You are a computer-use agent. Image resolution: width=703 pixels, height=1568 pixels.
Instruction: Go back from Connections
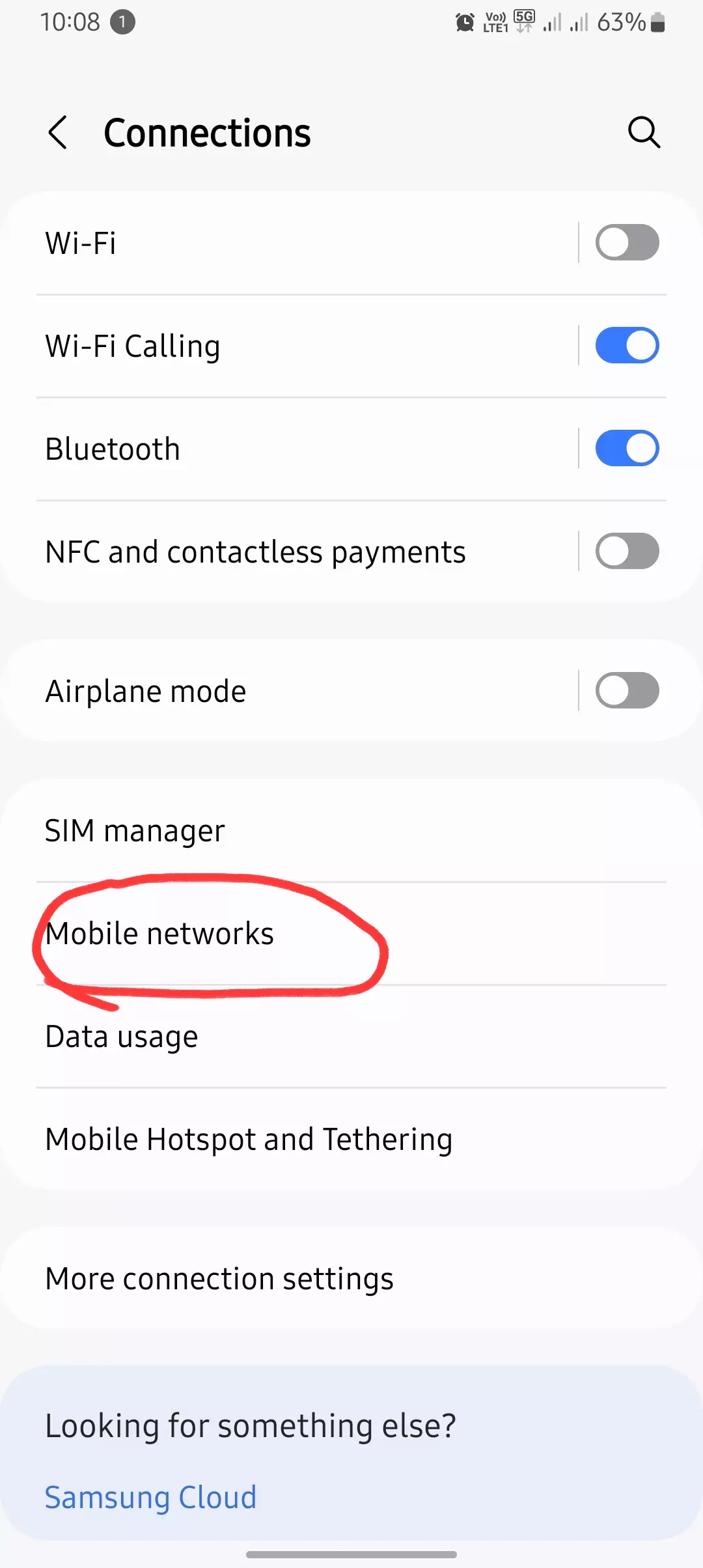click(x=58, y=133)
